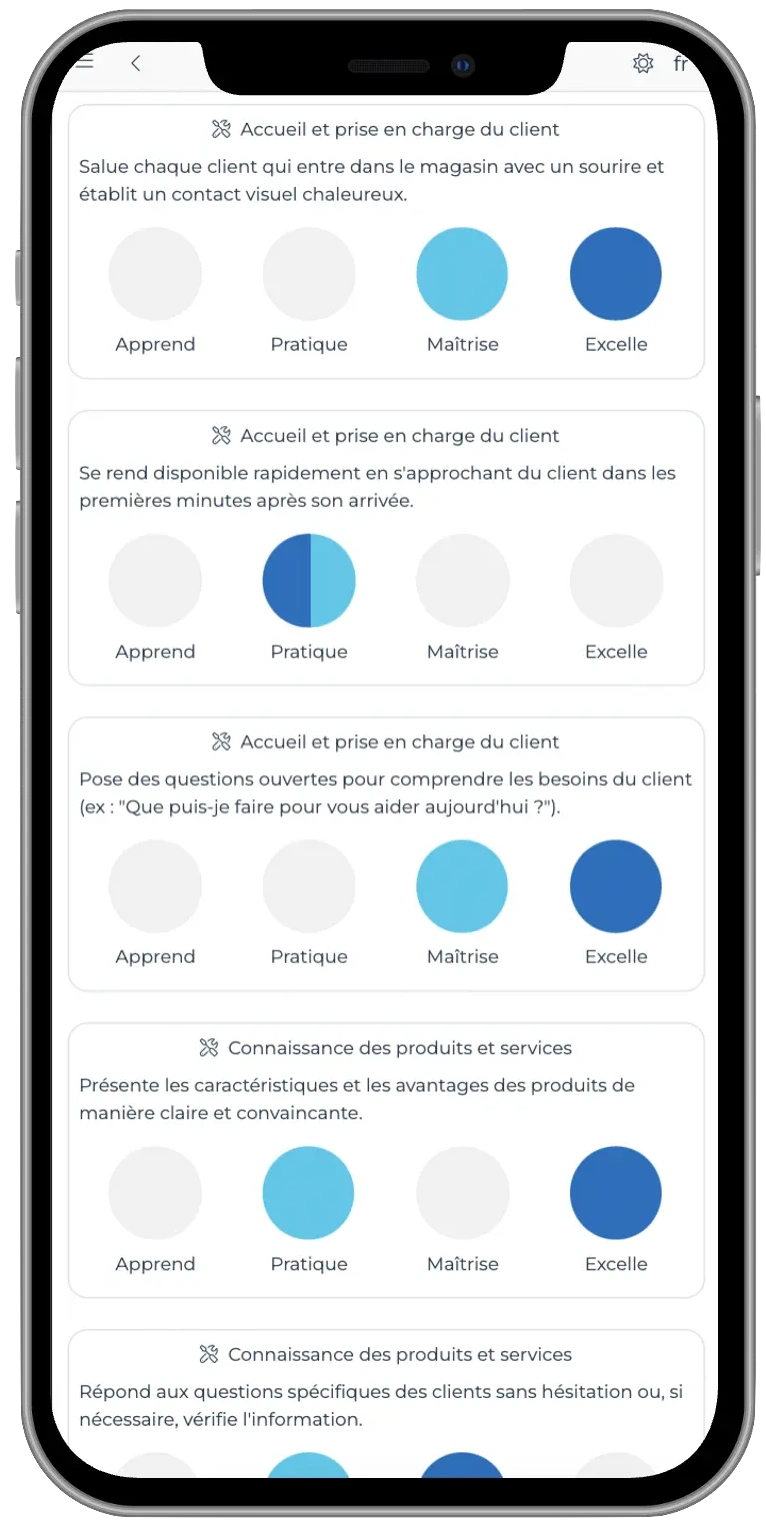Choose Excelle for 'Se rend disponible rapidement'
This screenshot has height=1526, width=766.
coord(616,580)
